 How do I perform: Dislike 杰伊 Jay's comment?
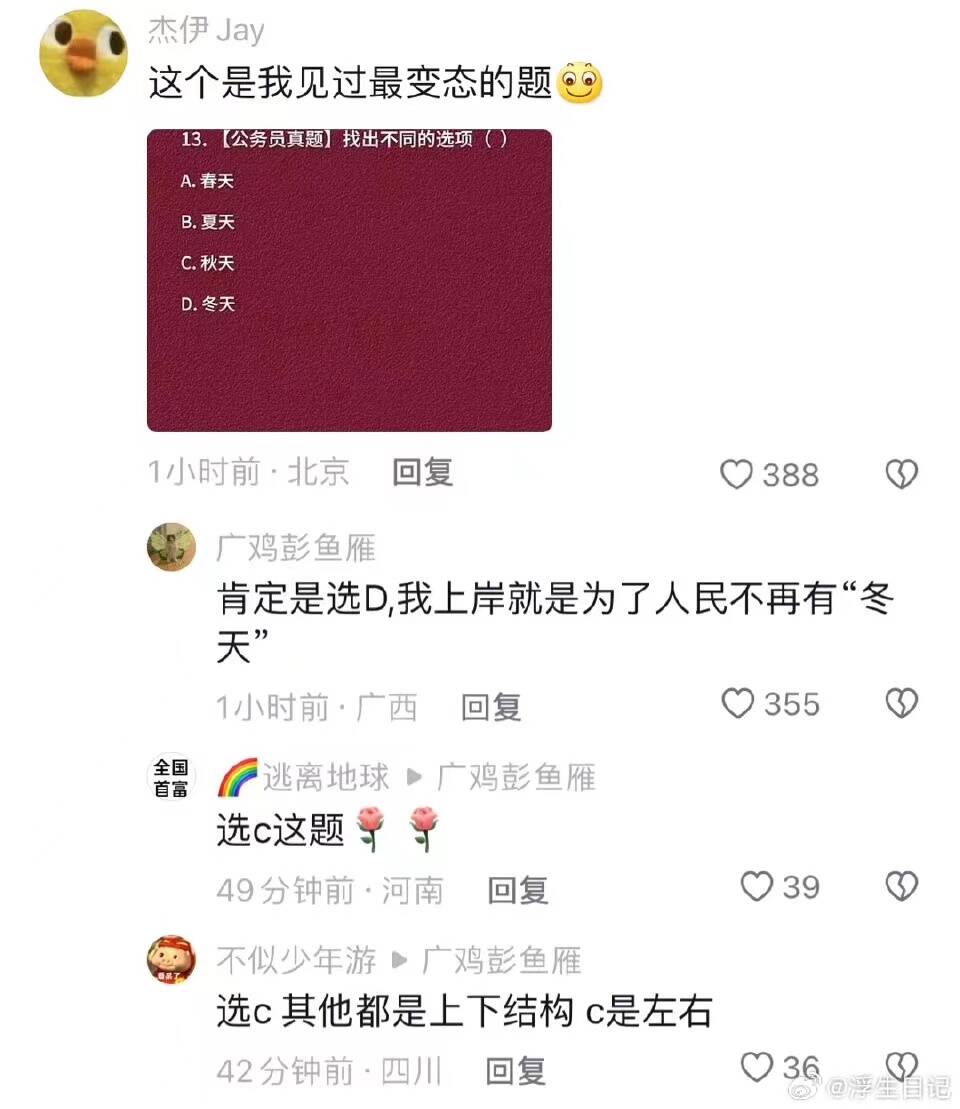click(901, 474)
